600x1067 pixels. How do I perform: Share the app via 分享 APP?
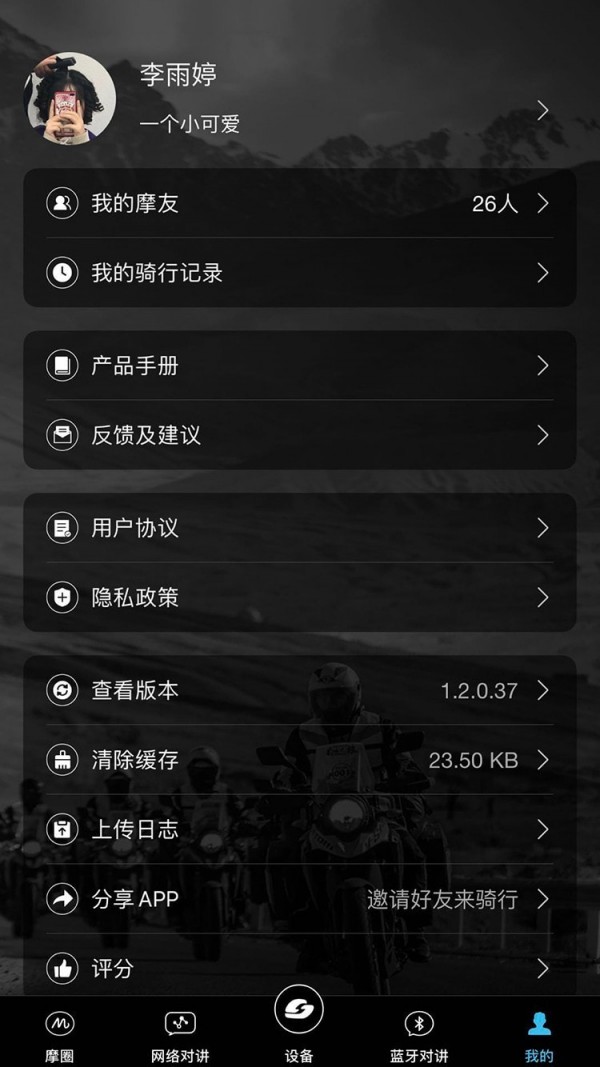pyautogui.click(x=299, y=899)
